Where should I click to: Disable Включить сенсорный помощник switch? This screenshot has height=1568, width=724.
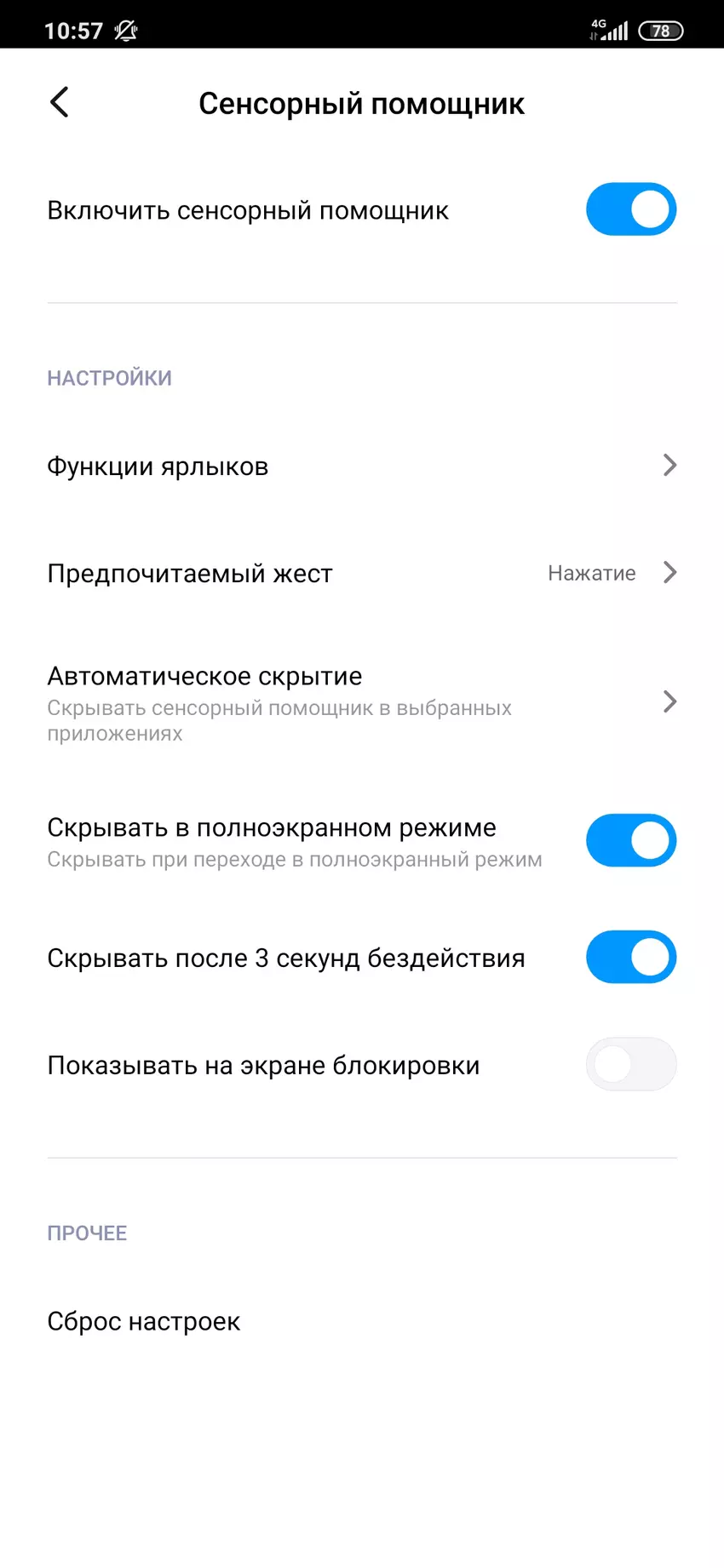point(630,209)
